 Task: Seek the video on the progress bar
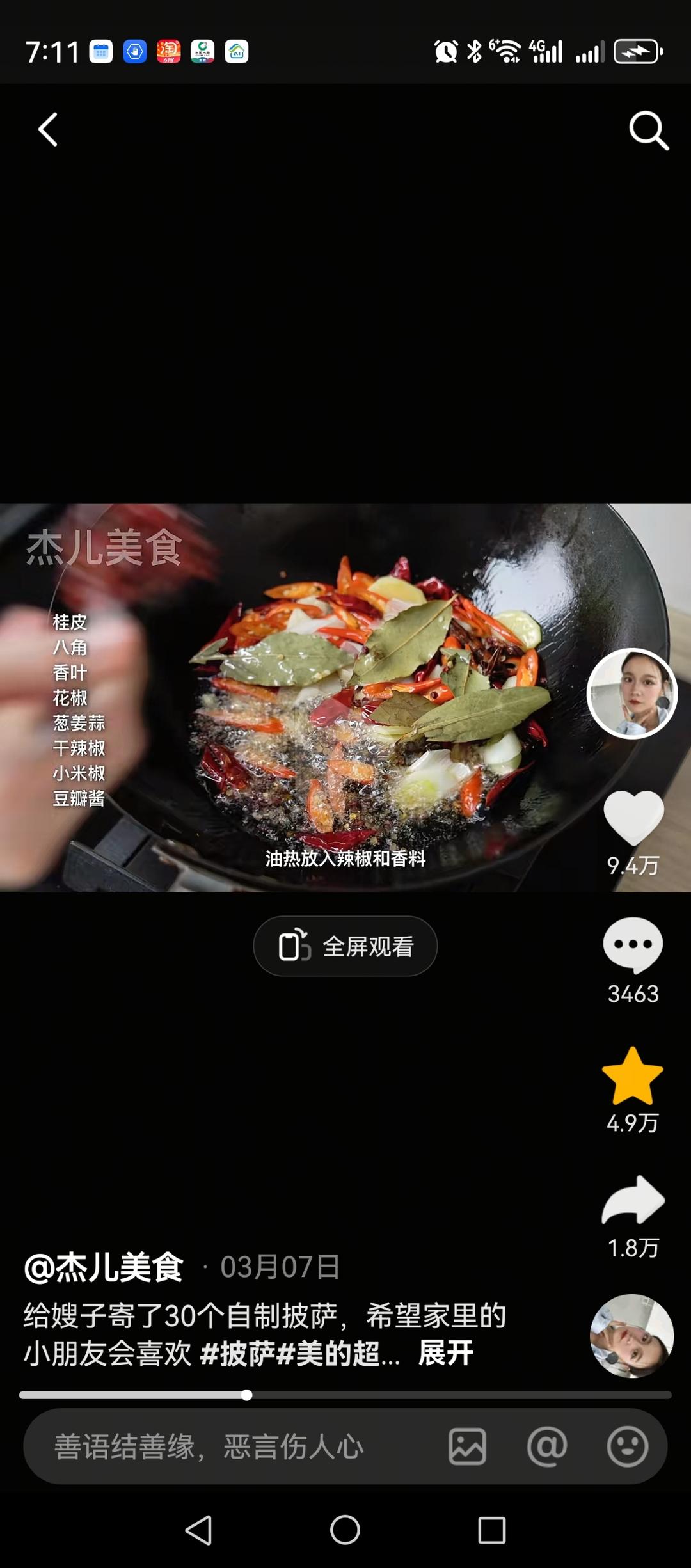tap(345, 1395)
